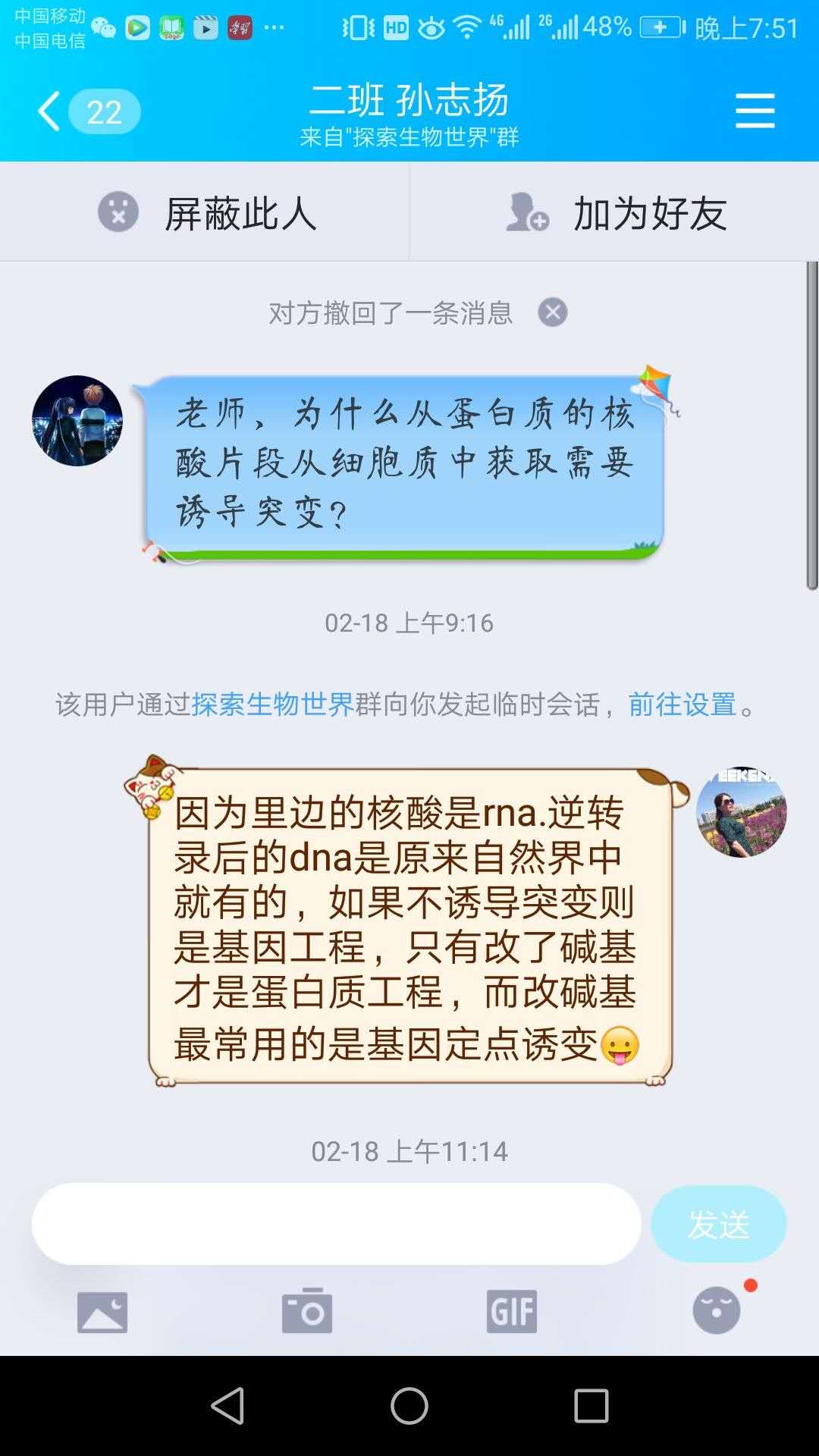Tap the 发送 send button

718,1224
